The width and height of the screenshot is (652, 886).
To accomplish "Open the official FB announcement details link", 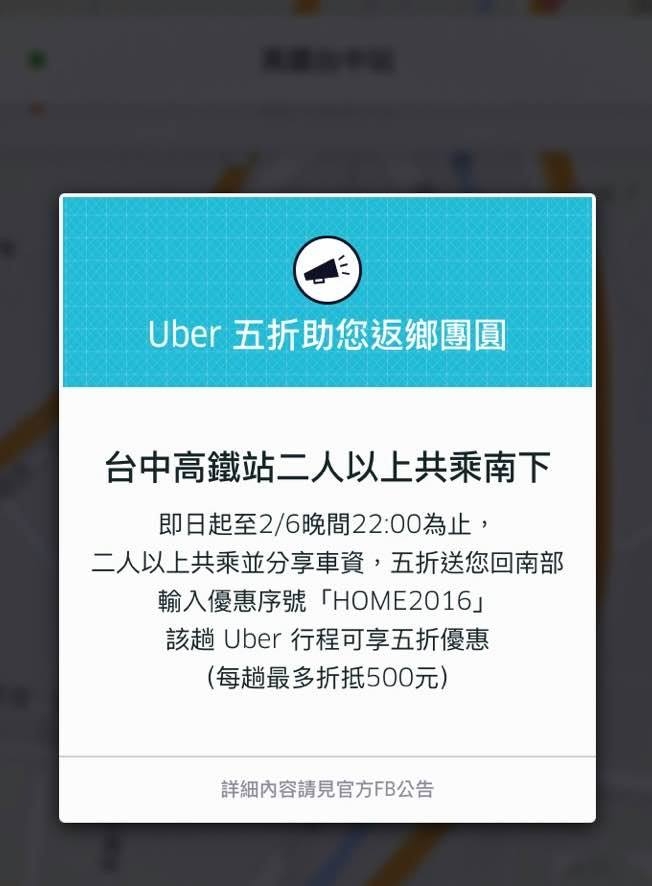I will click(327, 789).
